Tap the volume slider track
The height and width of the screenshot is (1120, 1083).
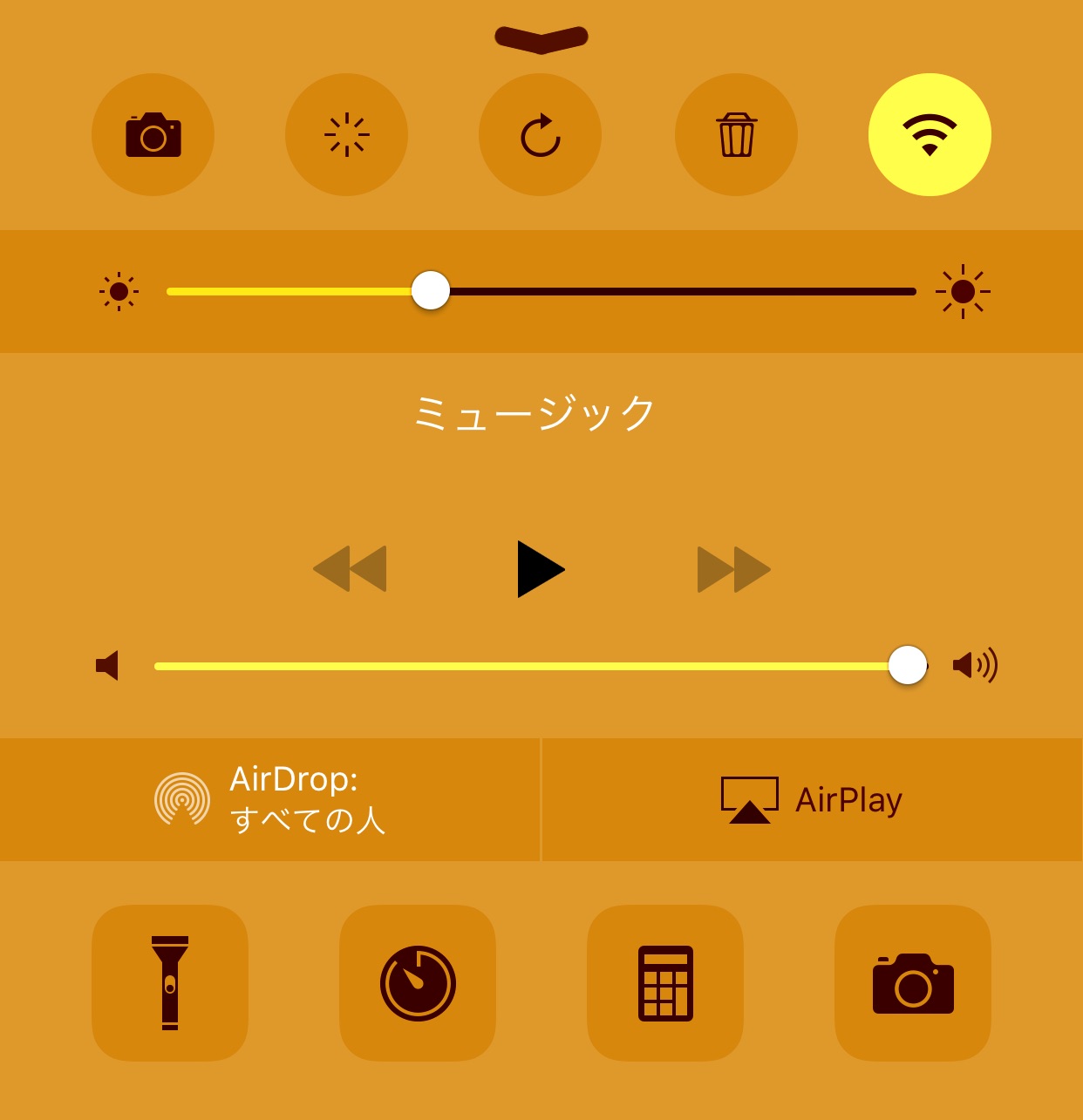pyautogui.click(x=523, y=666)
